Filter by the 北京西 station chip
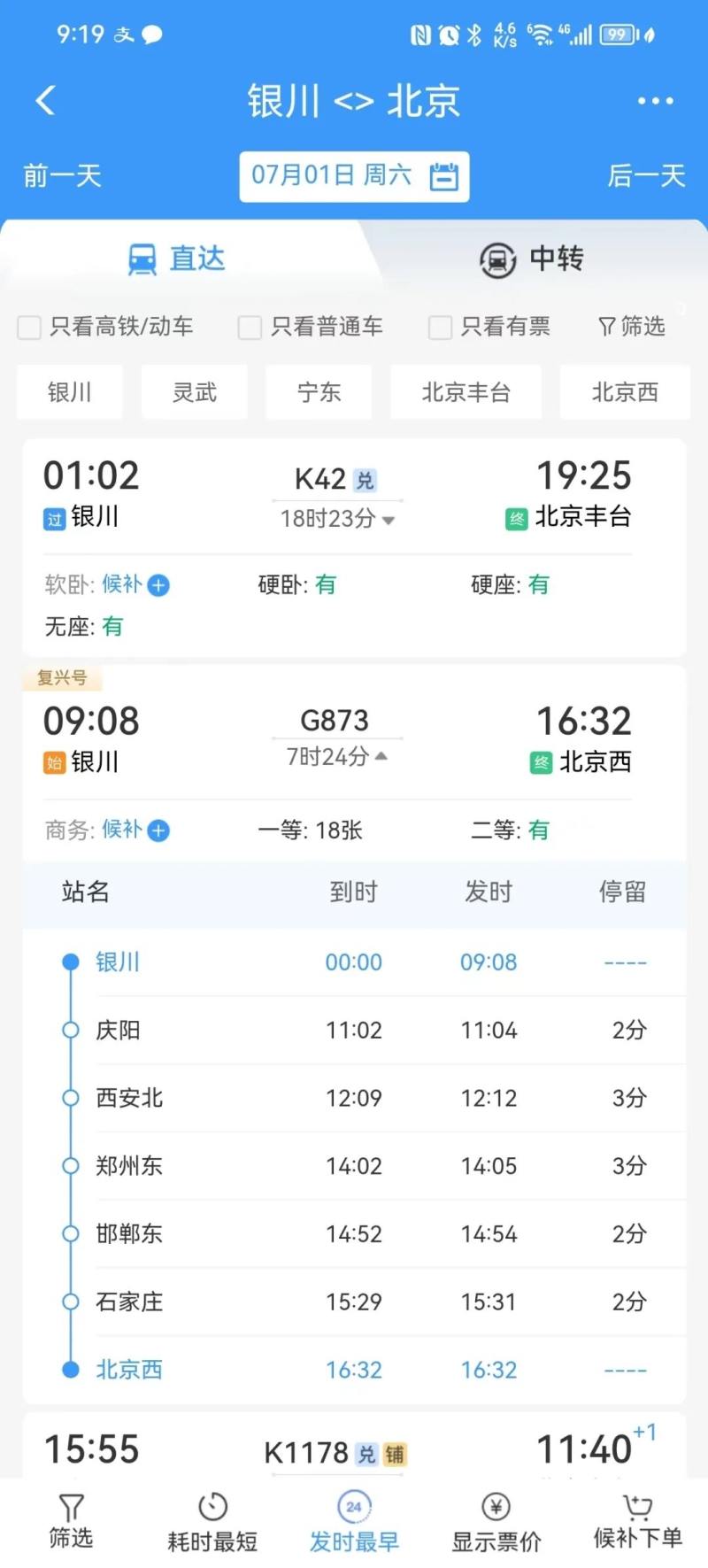The image size is (708, 1568). pos(625,392)
